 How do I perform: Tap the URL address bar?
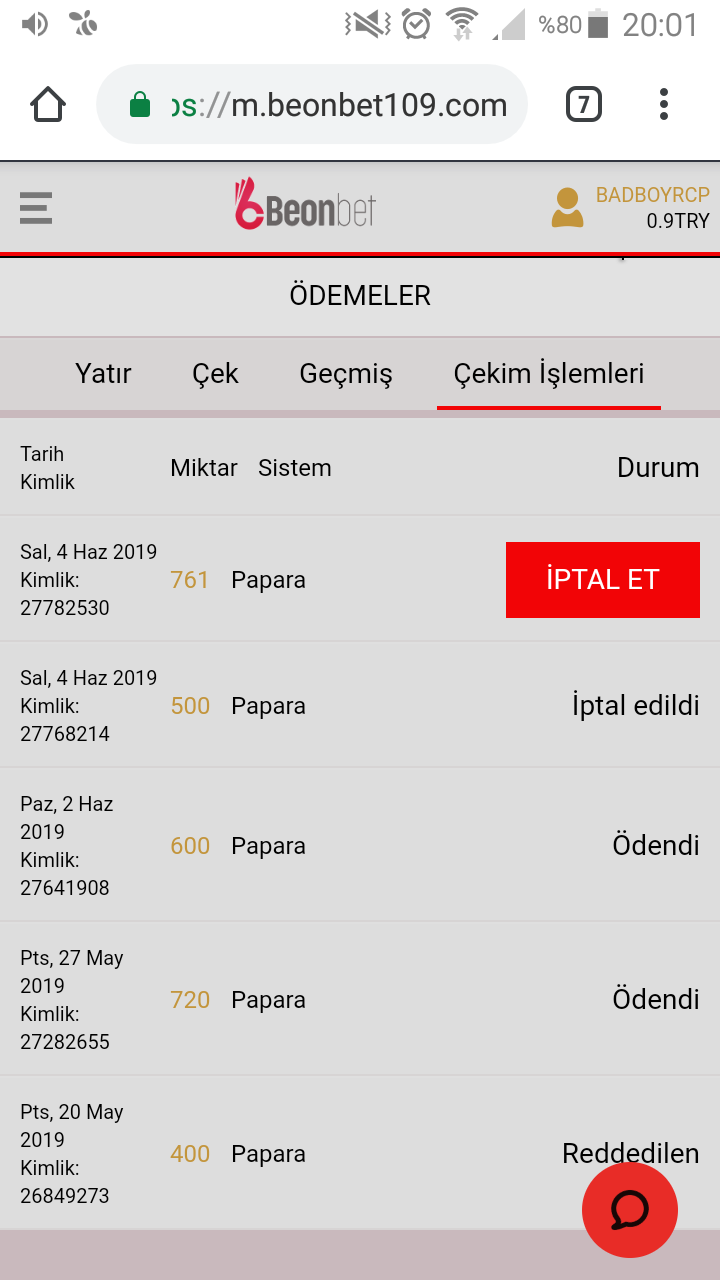(312, 104)
